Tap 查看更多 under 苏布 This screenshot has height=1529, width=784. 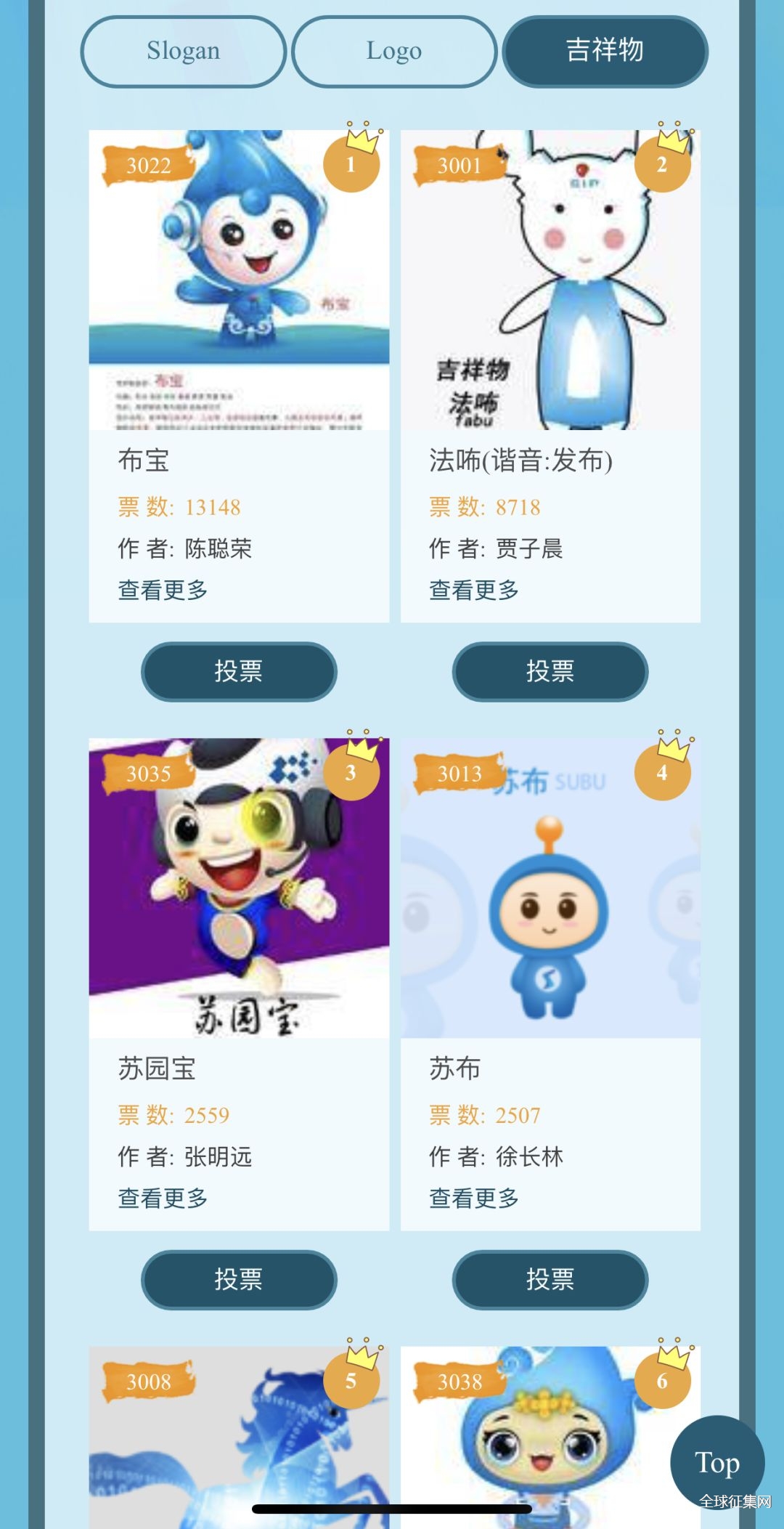(x=474, y=1198)
